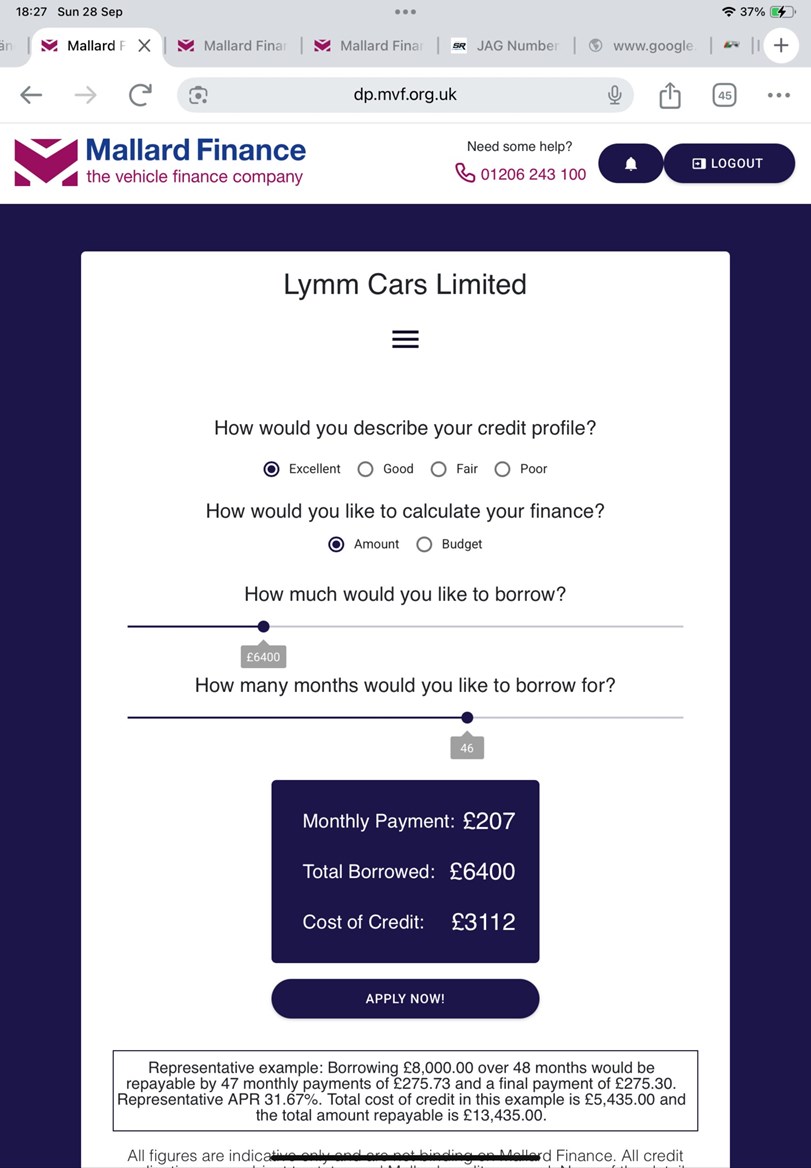
Task: Call 01206 243 100 for help
Action: pyautogui.click(x=521, y=174)
